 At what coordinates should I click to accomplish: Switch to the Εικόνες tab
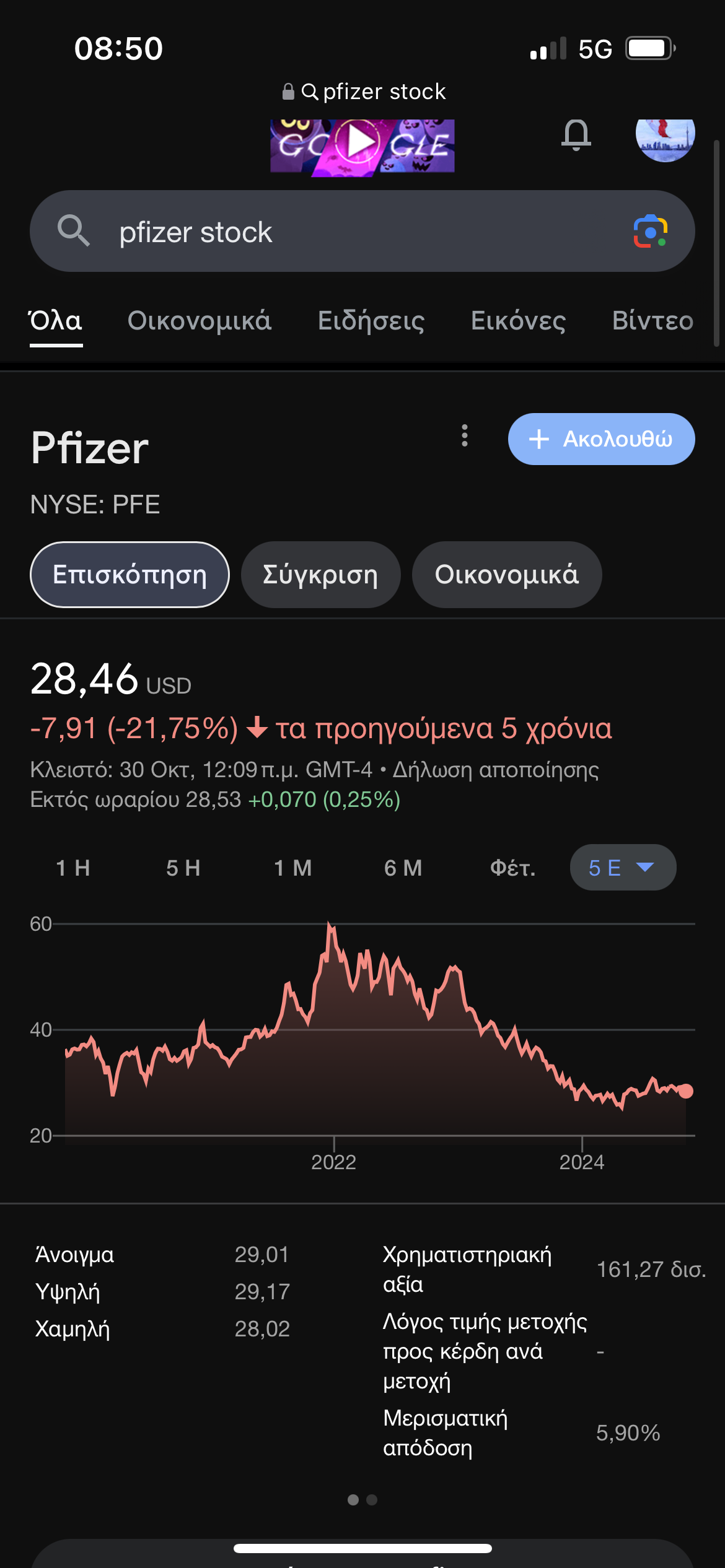tap(518, 321)
